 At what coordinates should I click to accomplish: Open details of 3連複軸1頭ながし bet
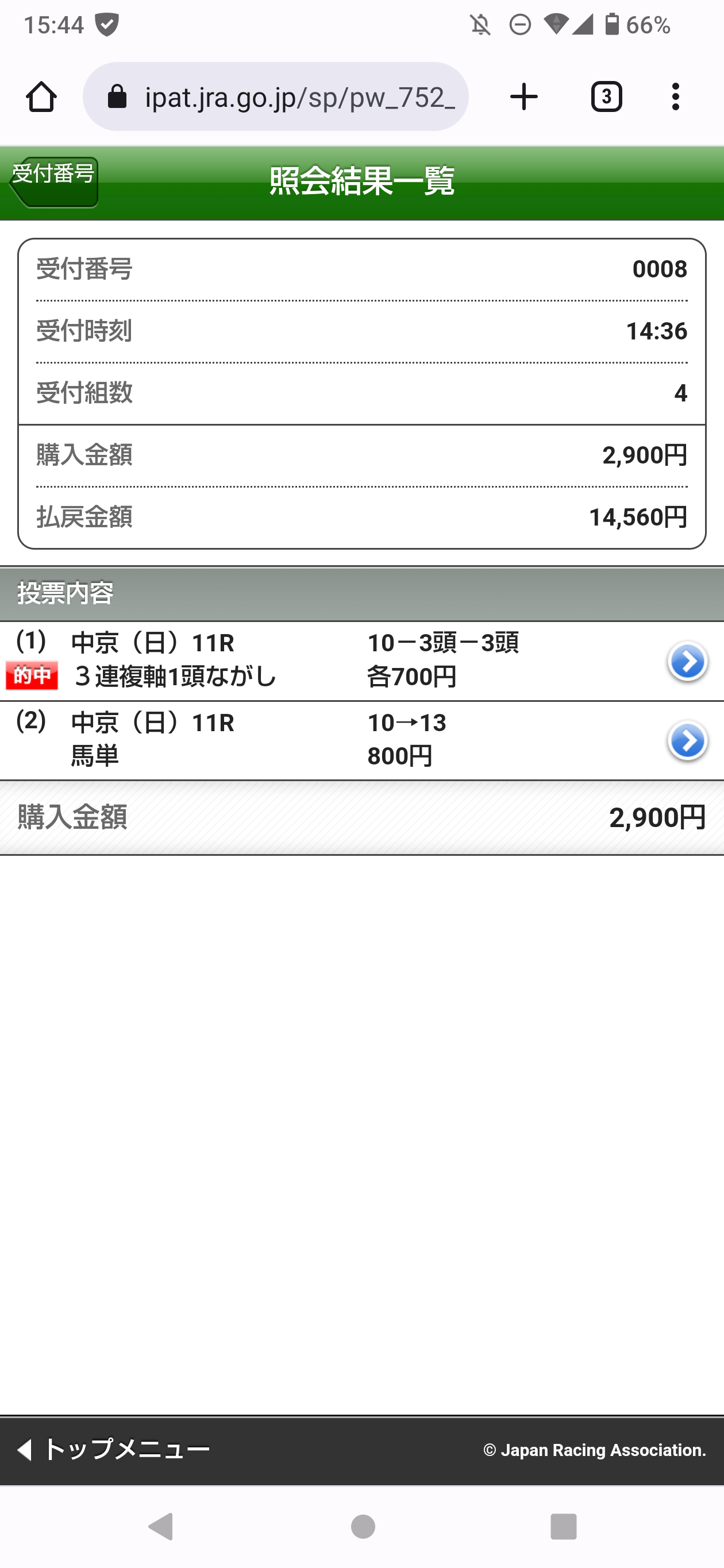[x=687, y=661]
